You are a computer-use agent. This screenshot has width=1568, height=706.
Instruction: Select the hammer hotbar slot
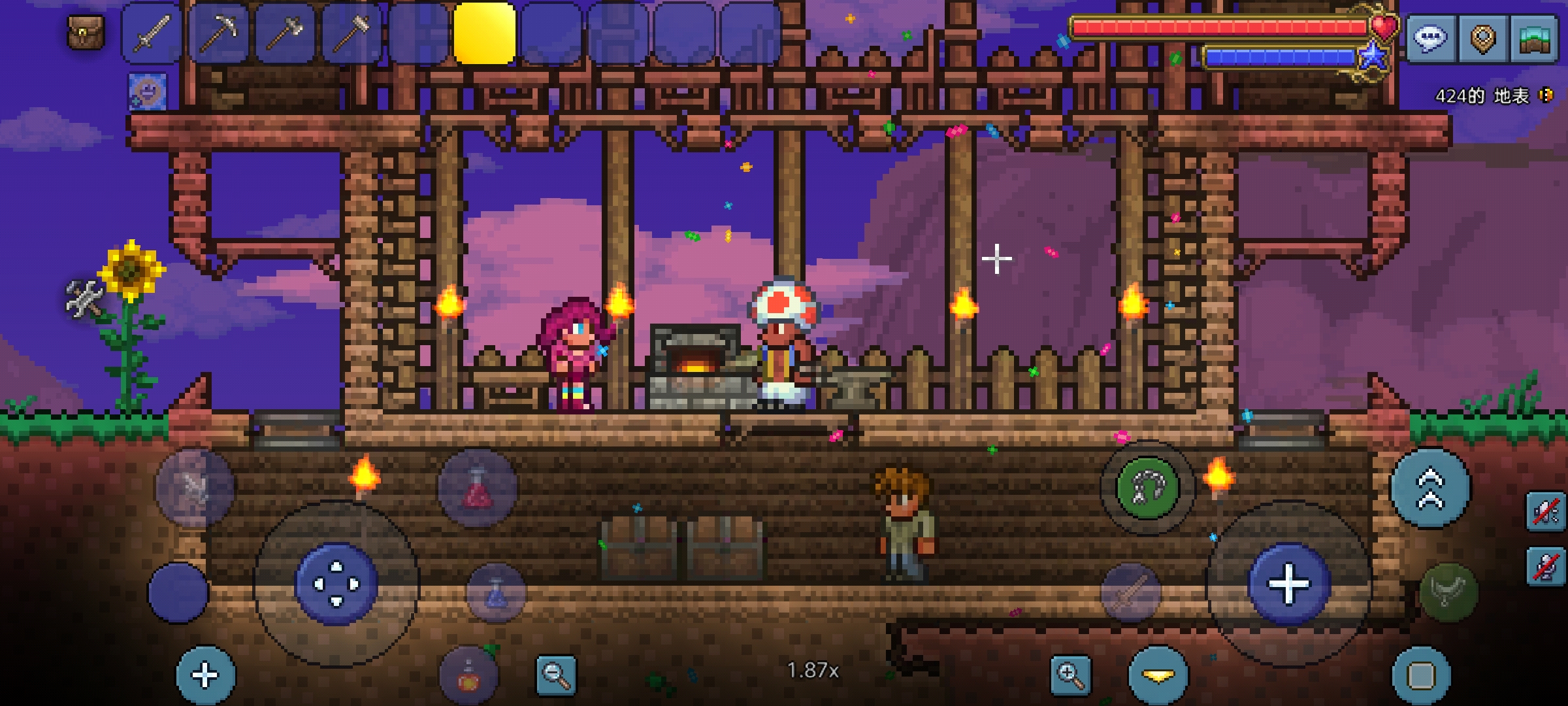point(352,33)
